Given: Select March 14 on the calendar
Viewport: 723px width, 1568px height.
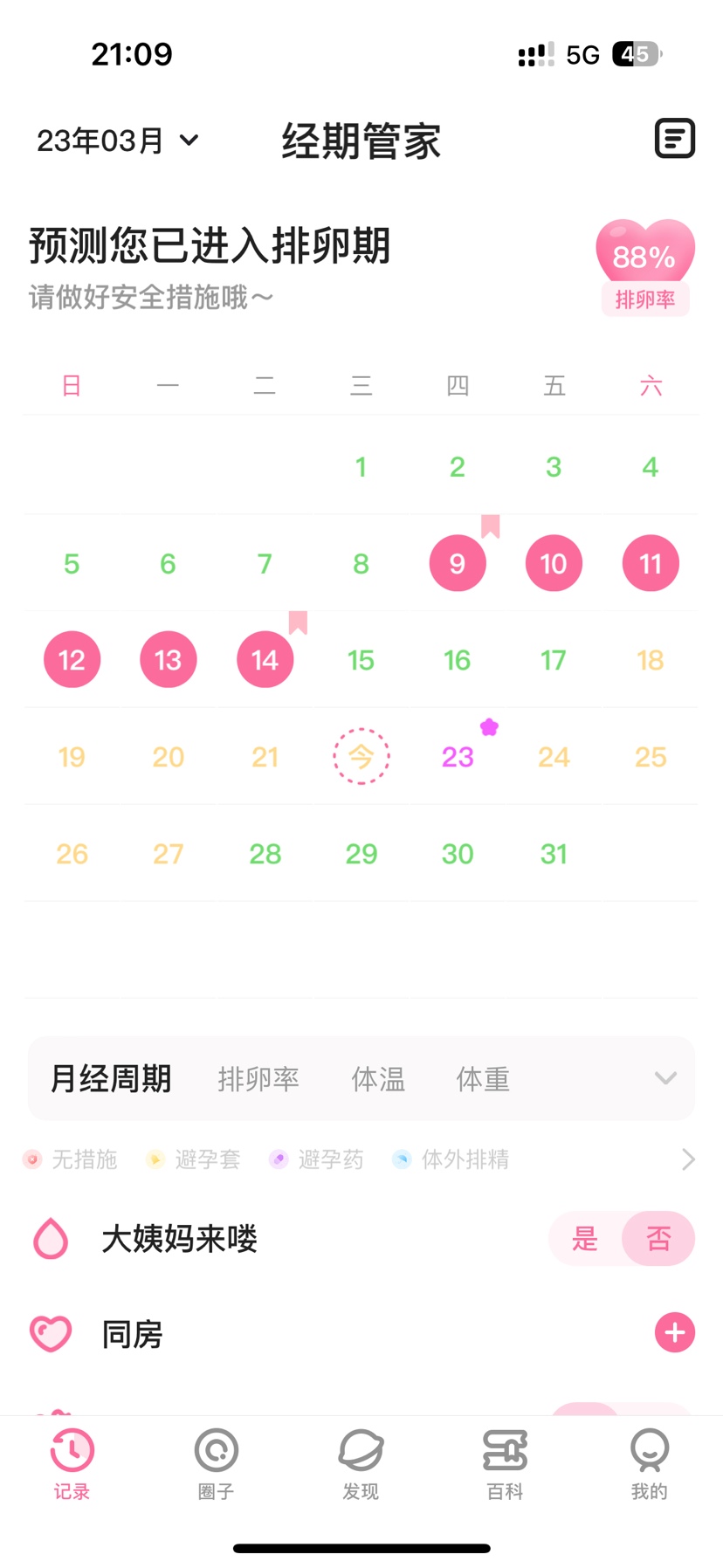Looking at the screenshot, I should (265, 660).
